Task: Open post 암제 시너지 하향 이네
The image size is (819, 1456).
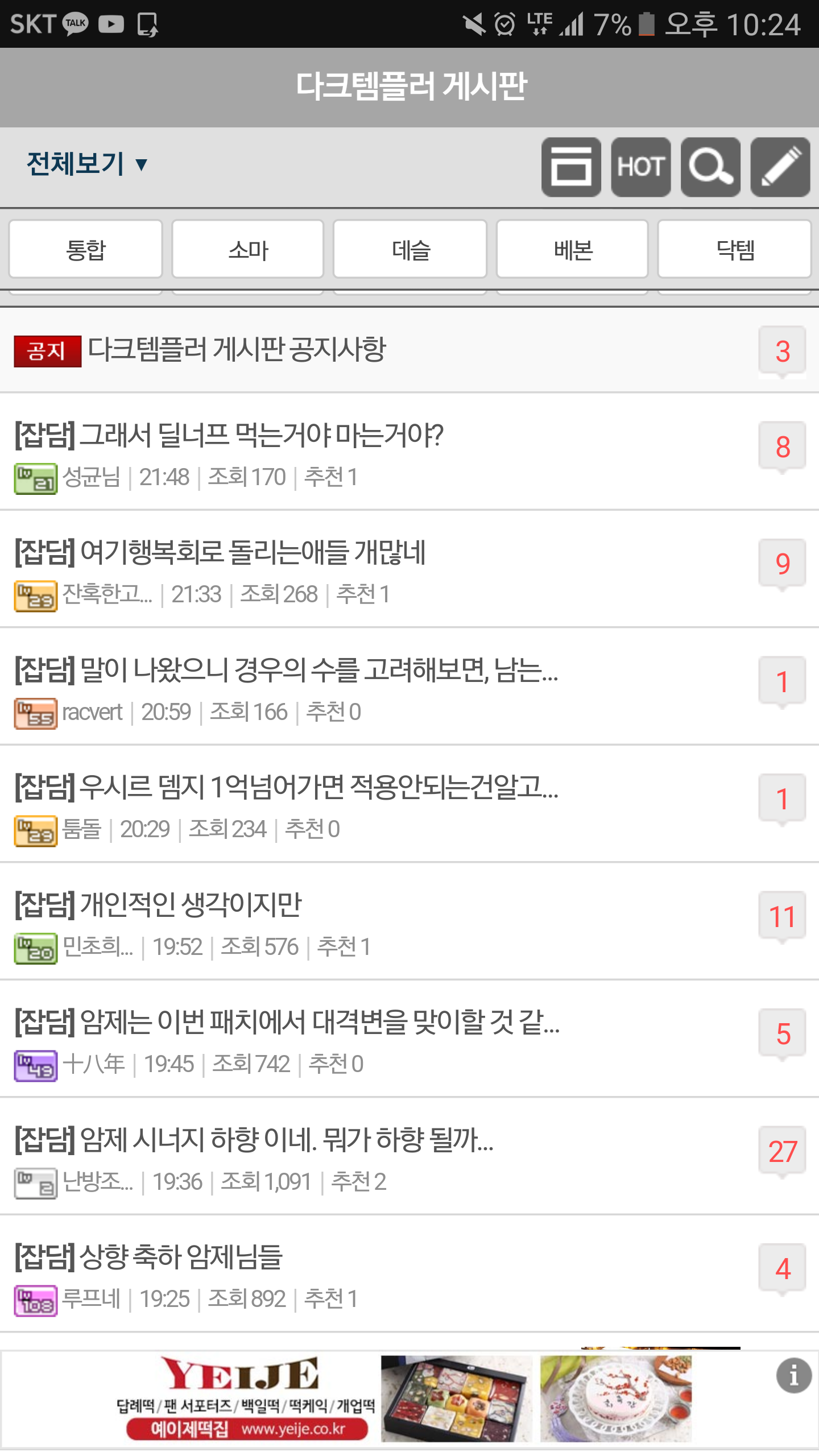Action: click(x=409, y=1157)
